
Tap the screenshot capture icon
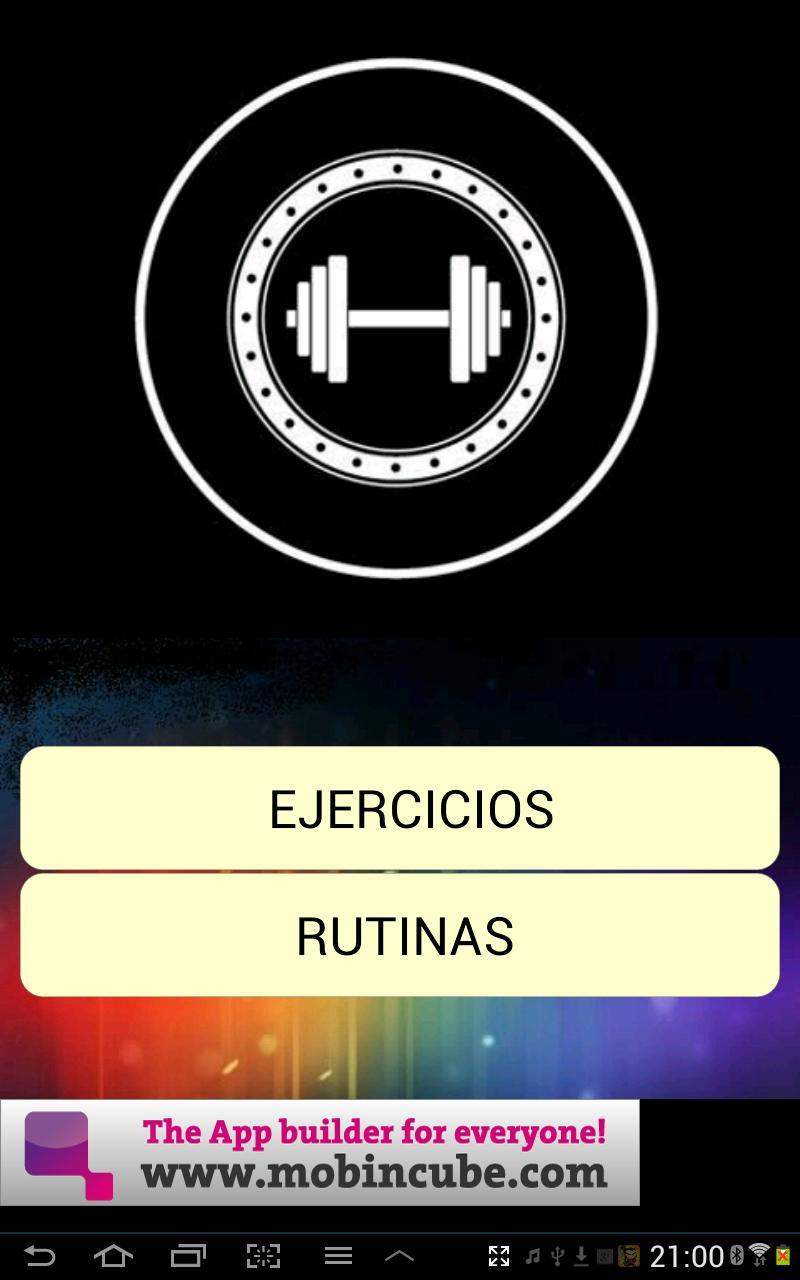(x=262, y=1255)
